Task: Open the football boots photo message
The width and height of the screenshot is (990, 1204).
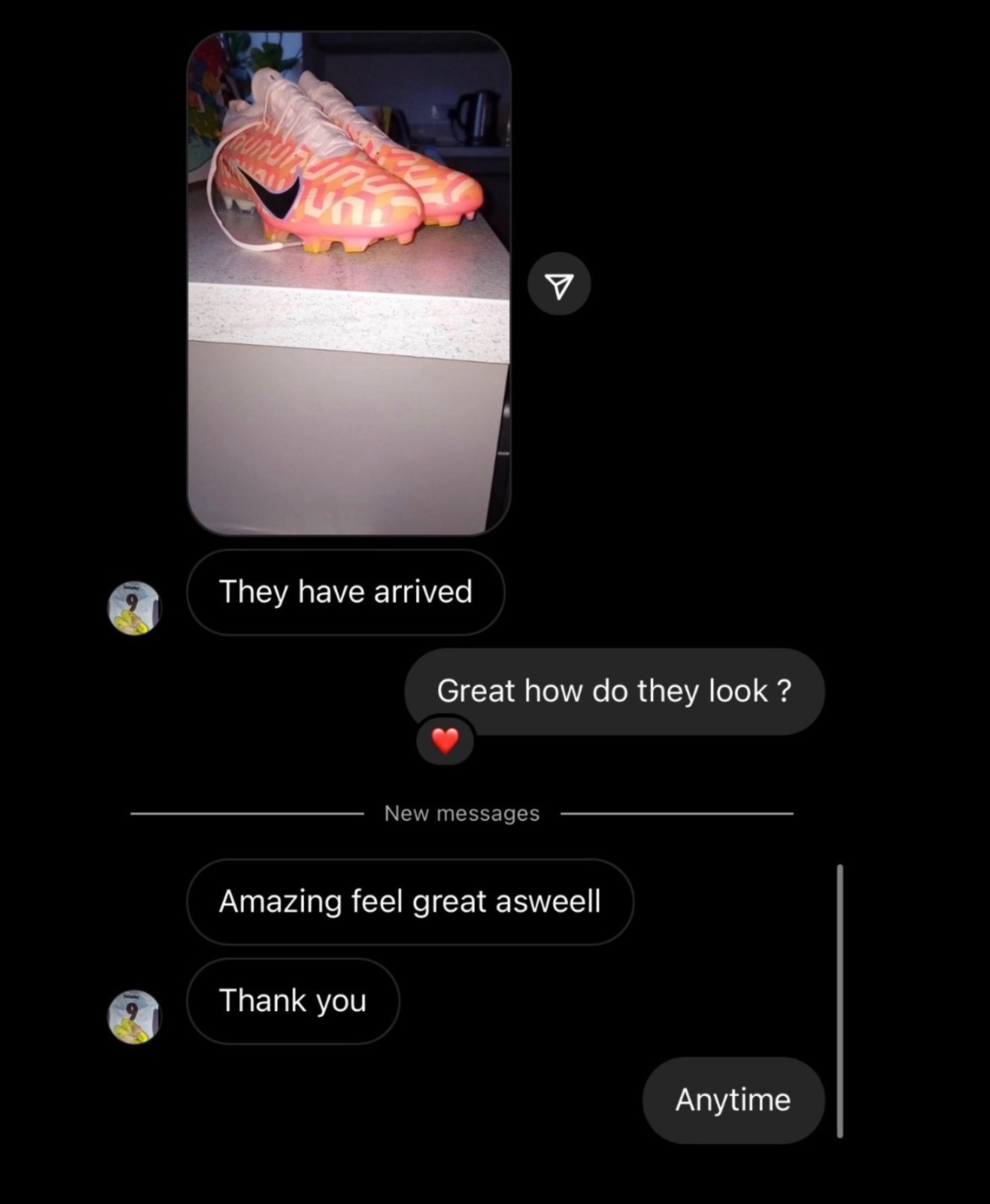Action: pos(349,283)
